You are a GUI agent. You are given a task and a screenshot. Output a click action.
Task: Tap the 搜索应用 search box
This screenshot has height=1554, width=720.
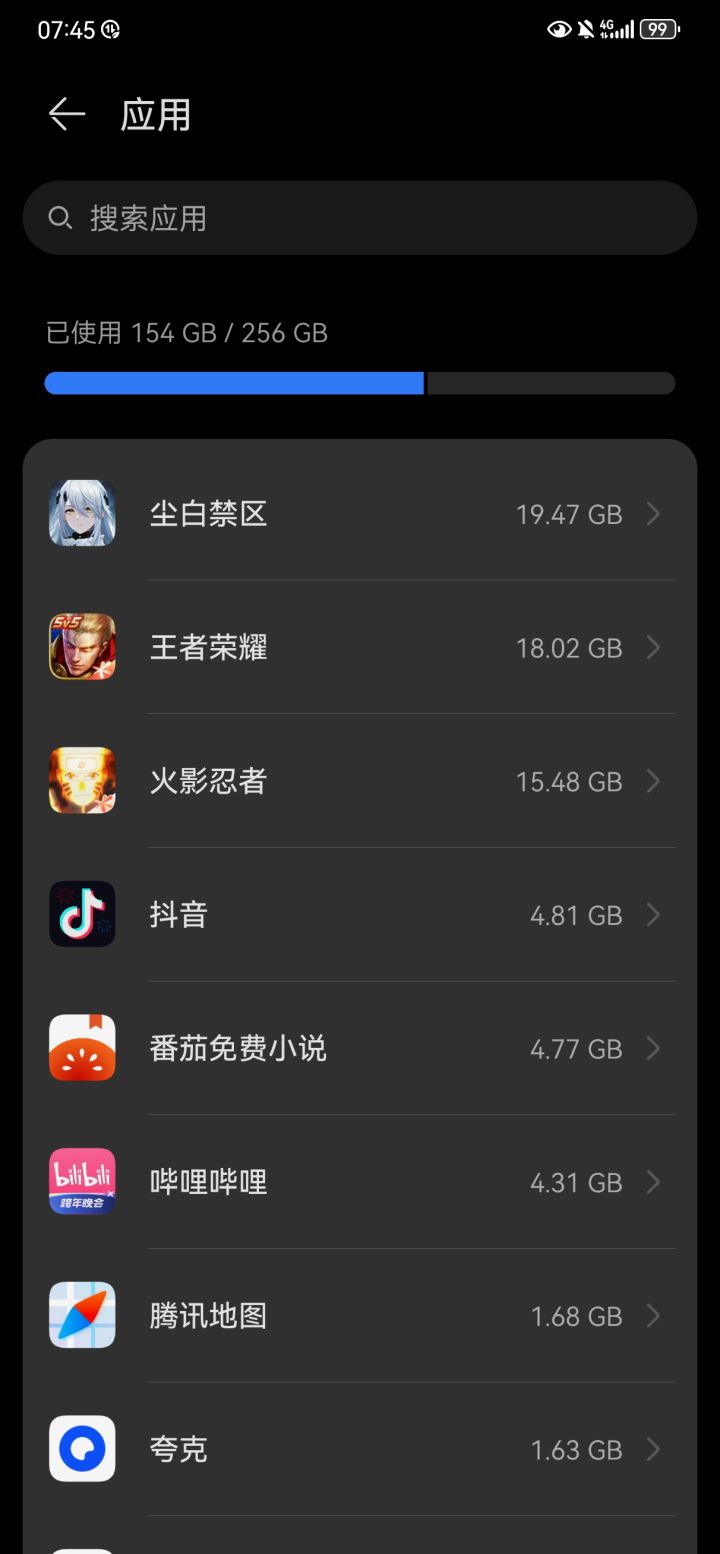click(360, 218)
